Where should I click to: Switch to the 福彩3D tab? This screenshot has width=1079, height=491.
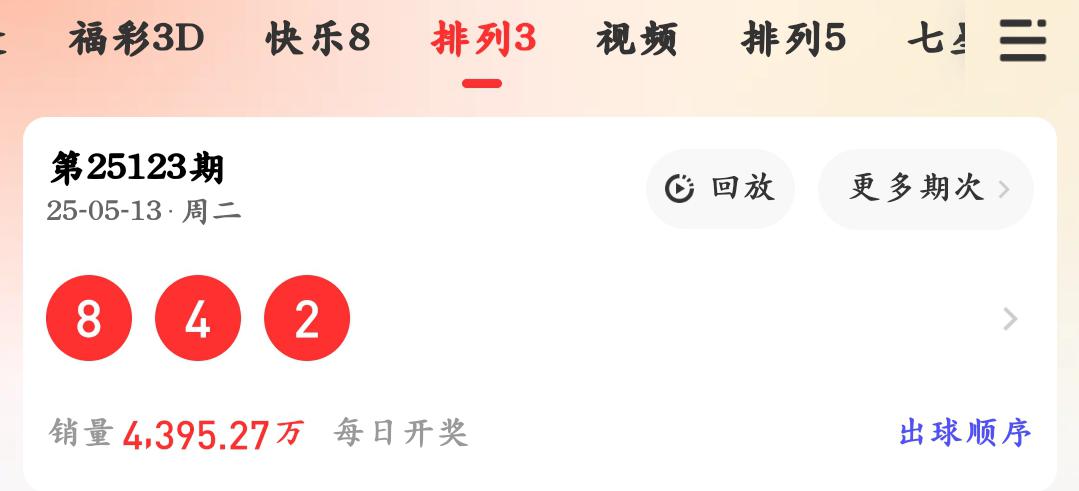pos(136,40)
